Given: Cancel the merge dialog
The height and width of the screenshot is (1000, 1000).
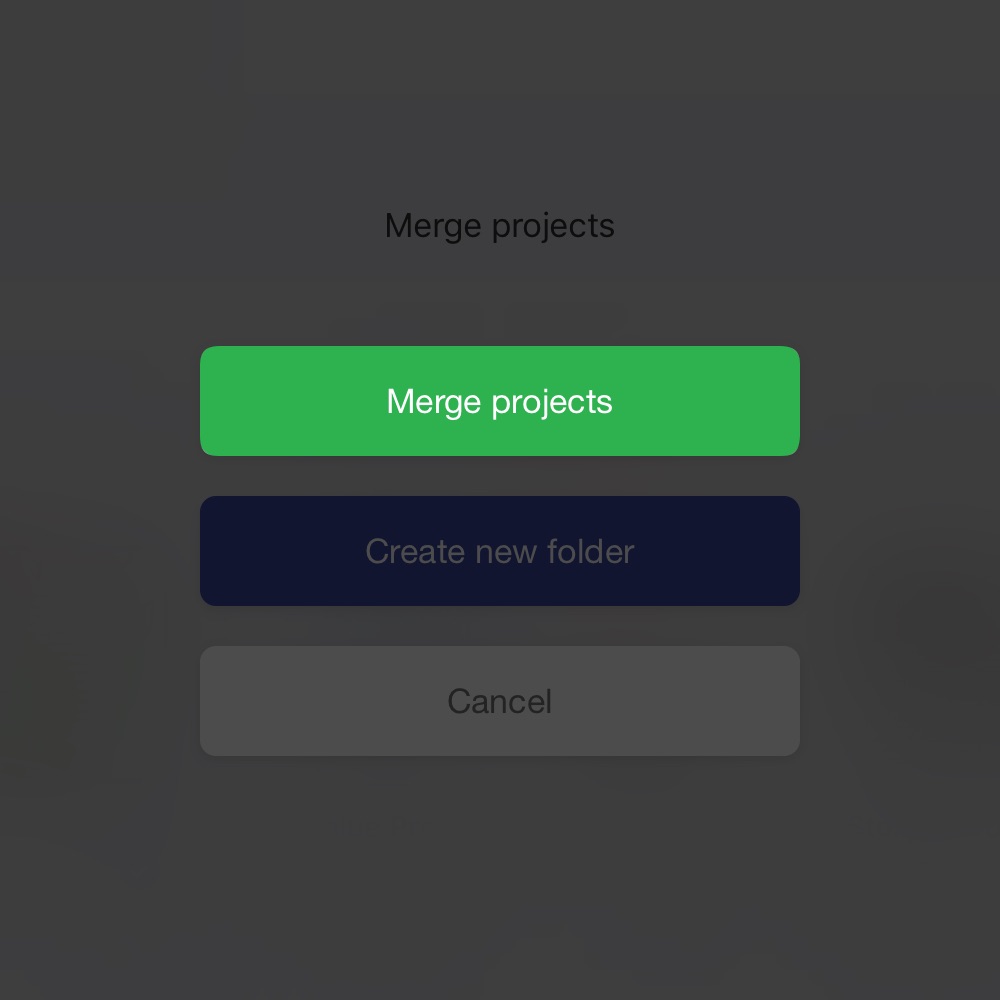Looking at the screenshot, I should (500, 701).
